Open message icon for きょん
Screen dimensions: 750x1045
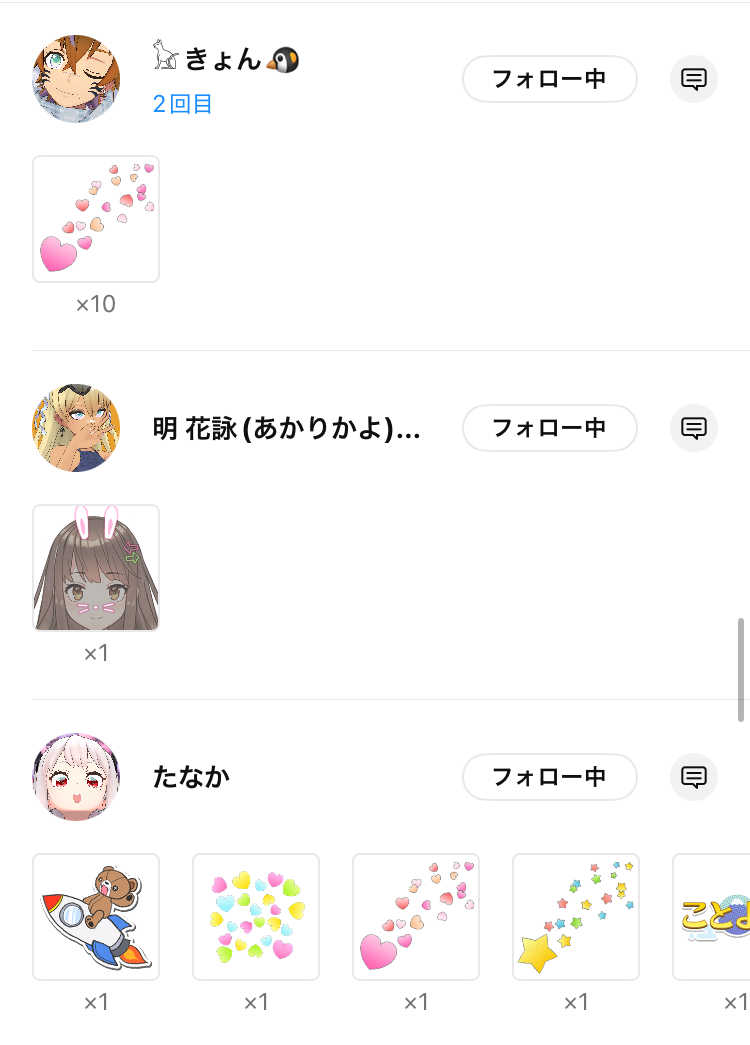pos(694,80)
